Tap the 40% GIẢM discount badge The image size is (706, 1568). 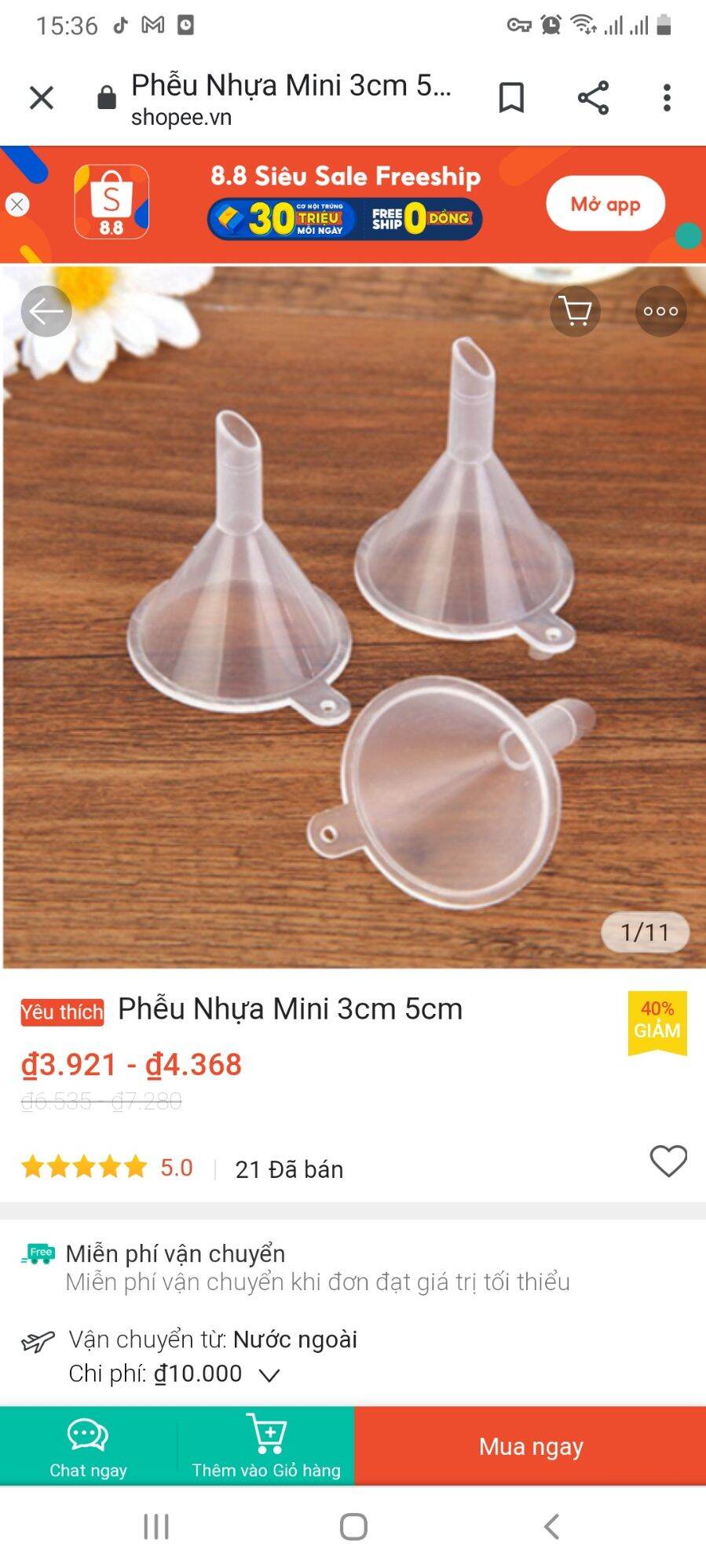pos(657,1020)
